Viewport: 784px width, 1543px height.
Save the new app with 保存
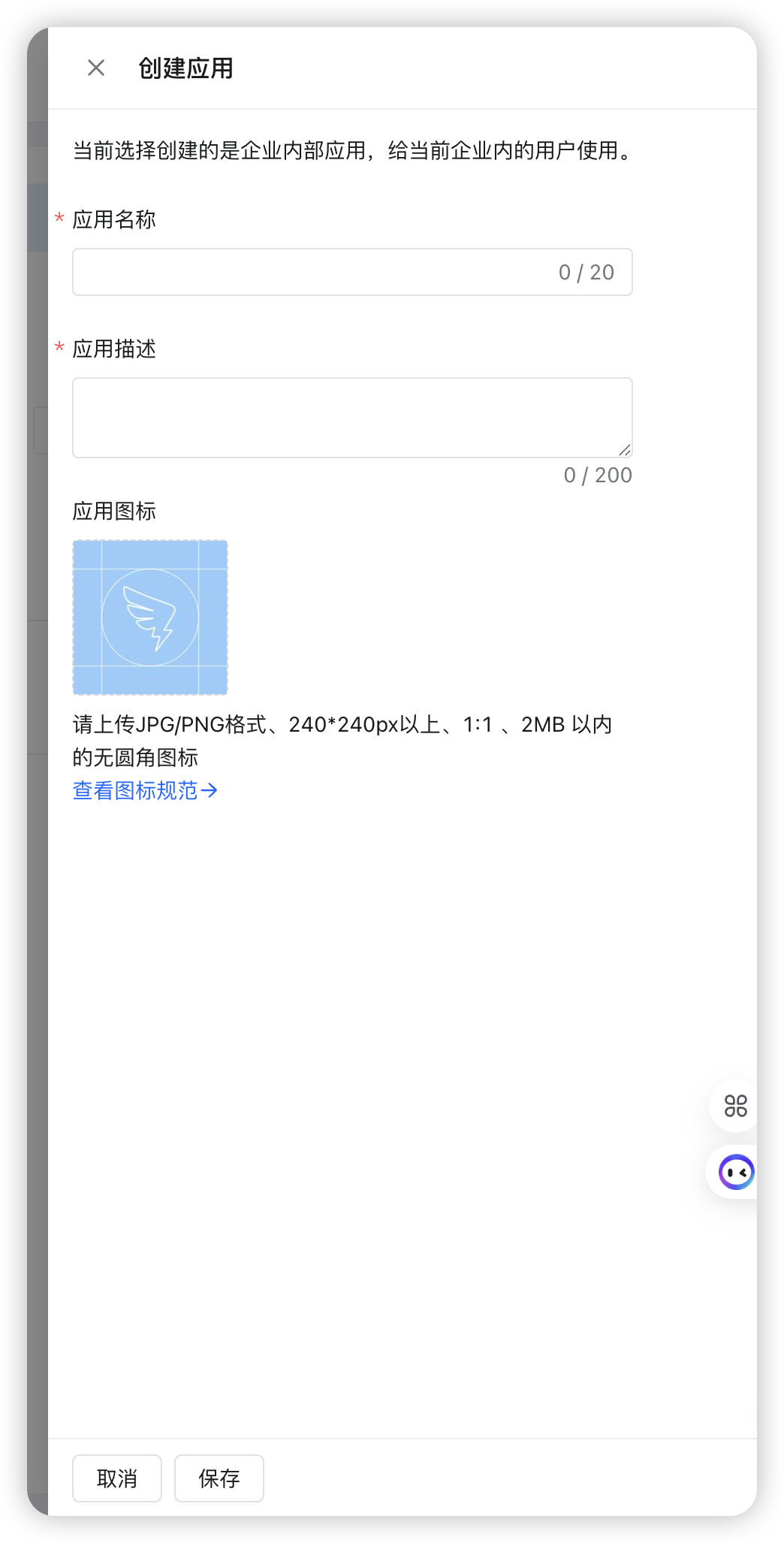pyautogui.click(x=219, y=1478)
